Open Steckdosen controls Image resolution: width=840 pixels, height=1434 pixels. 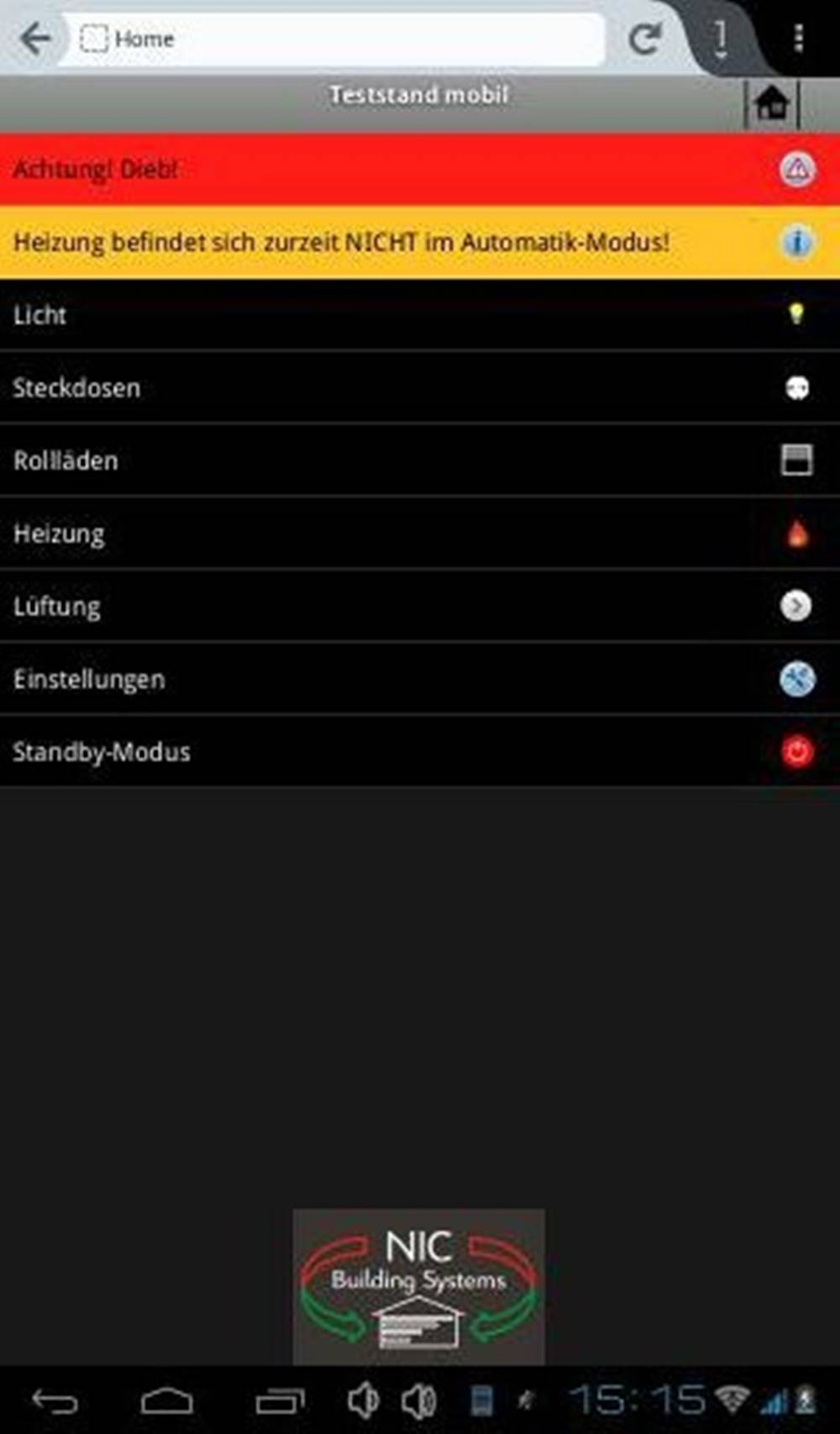click(x=420, y=388)
